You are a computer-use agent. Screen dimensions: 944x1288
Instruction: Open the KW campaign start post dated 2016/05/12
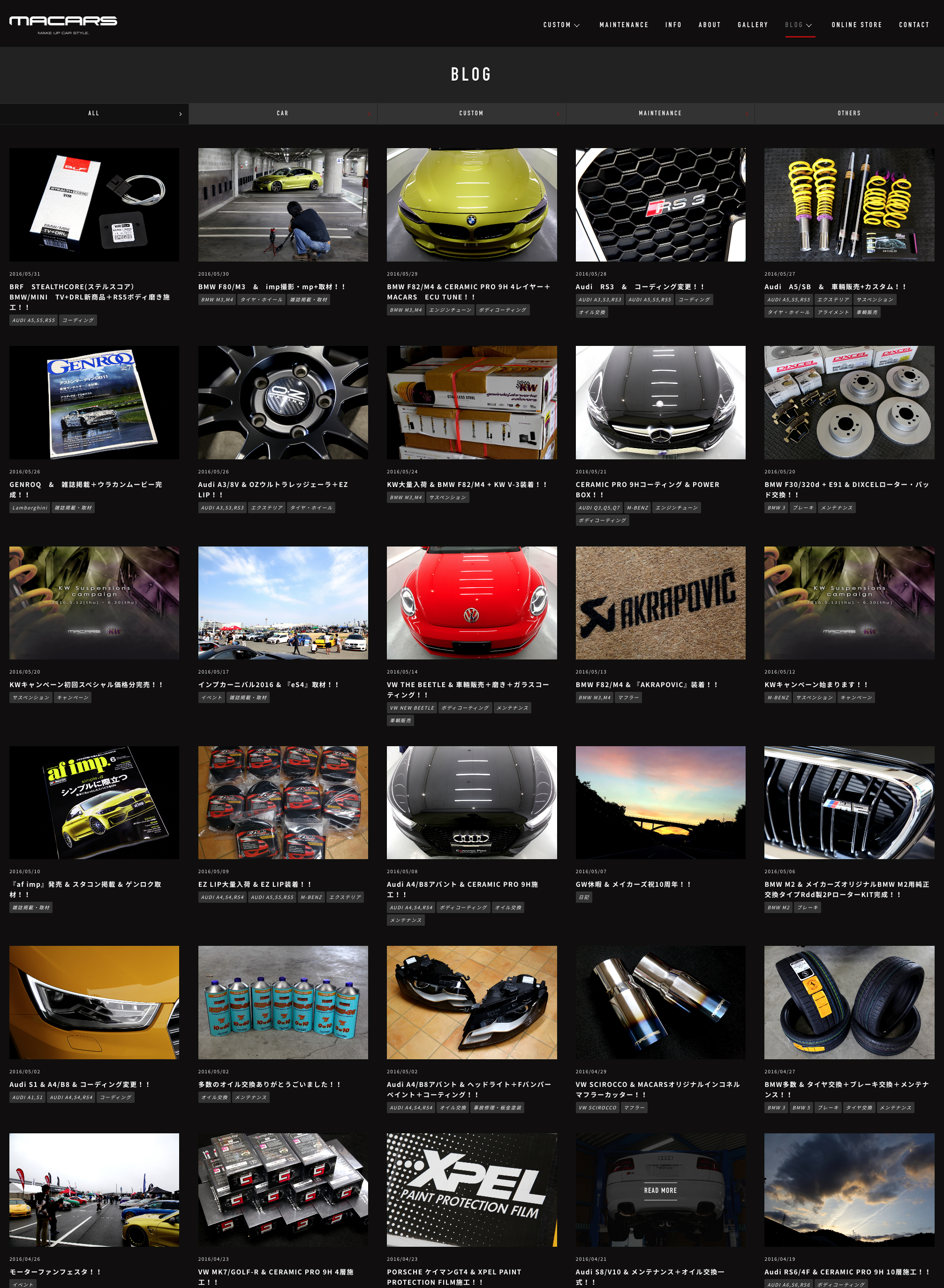[x=849, y=603]
